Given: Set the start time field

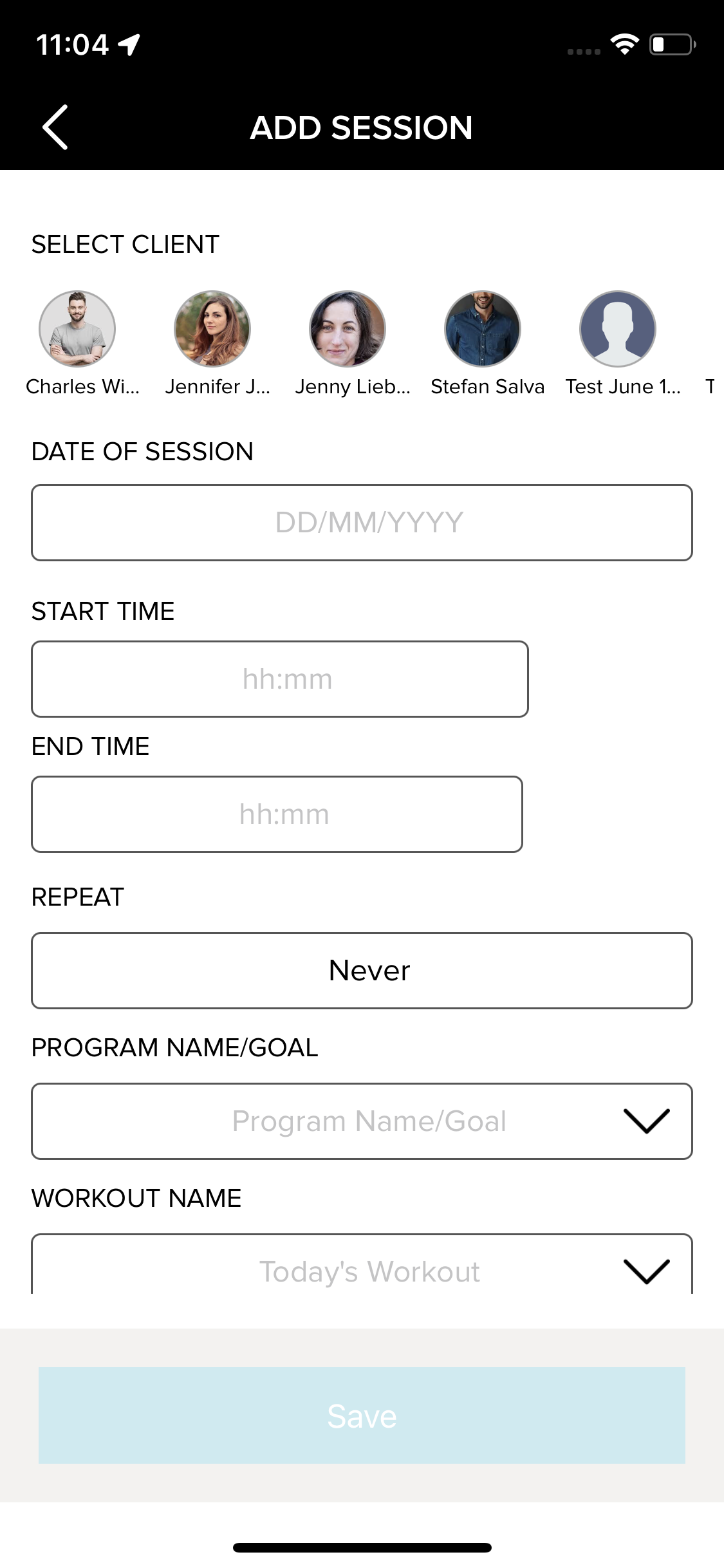Looking at the screenshot, I should pos(280,679).
